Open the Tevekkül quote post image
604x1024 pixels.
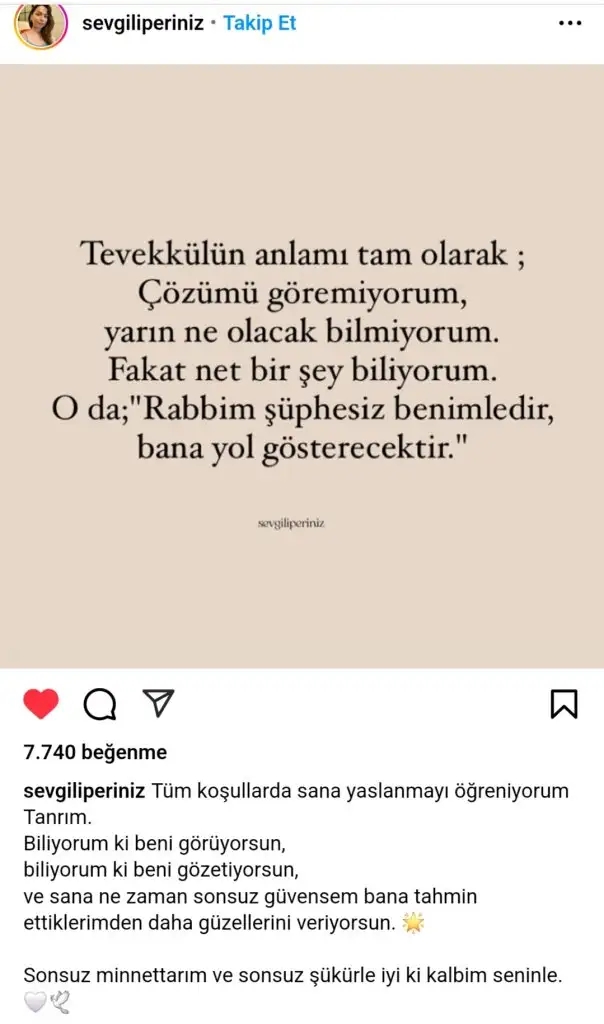[x=302, y=365]
